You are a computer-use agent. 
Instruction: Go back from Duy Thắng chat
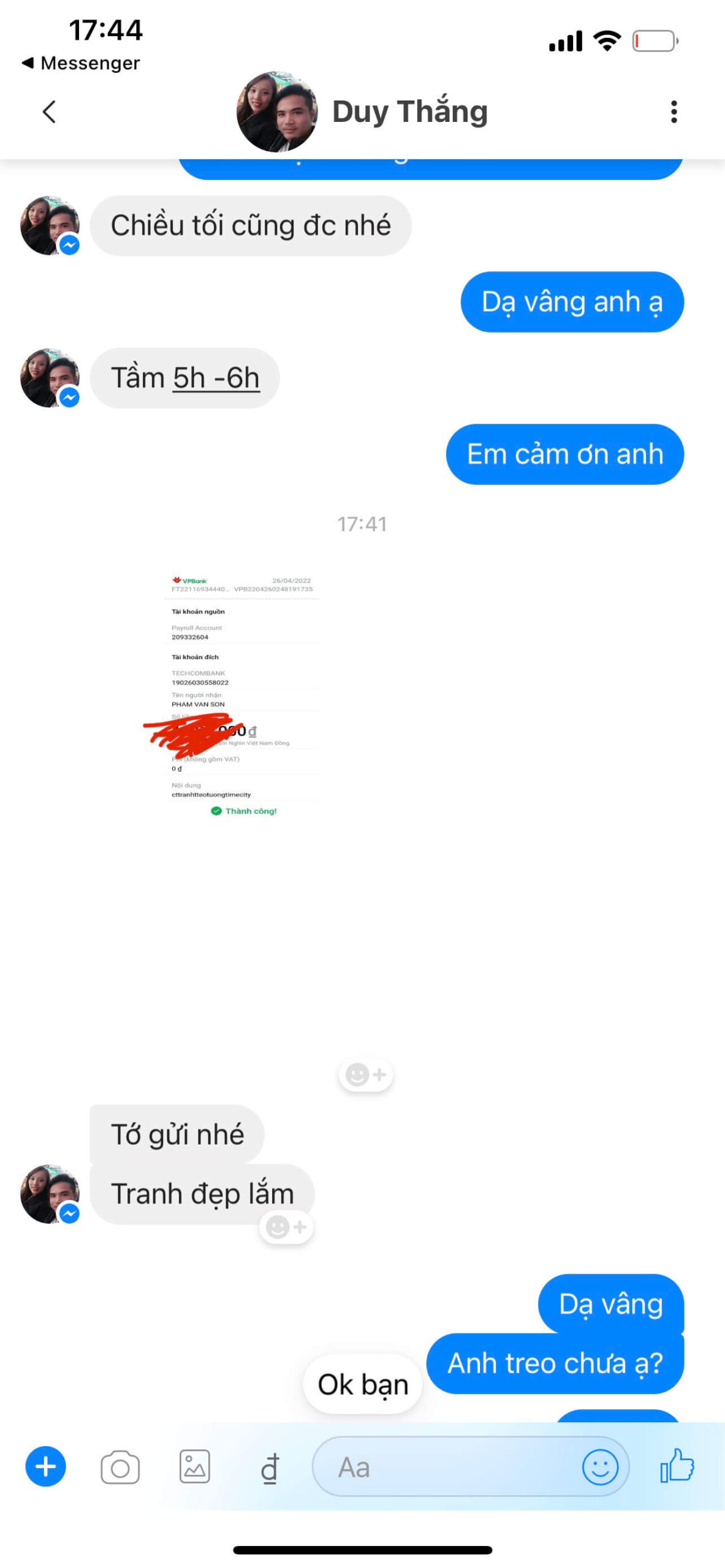49,111
